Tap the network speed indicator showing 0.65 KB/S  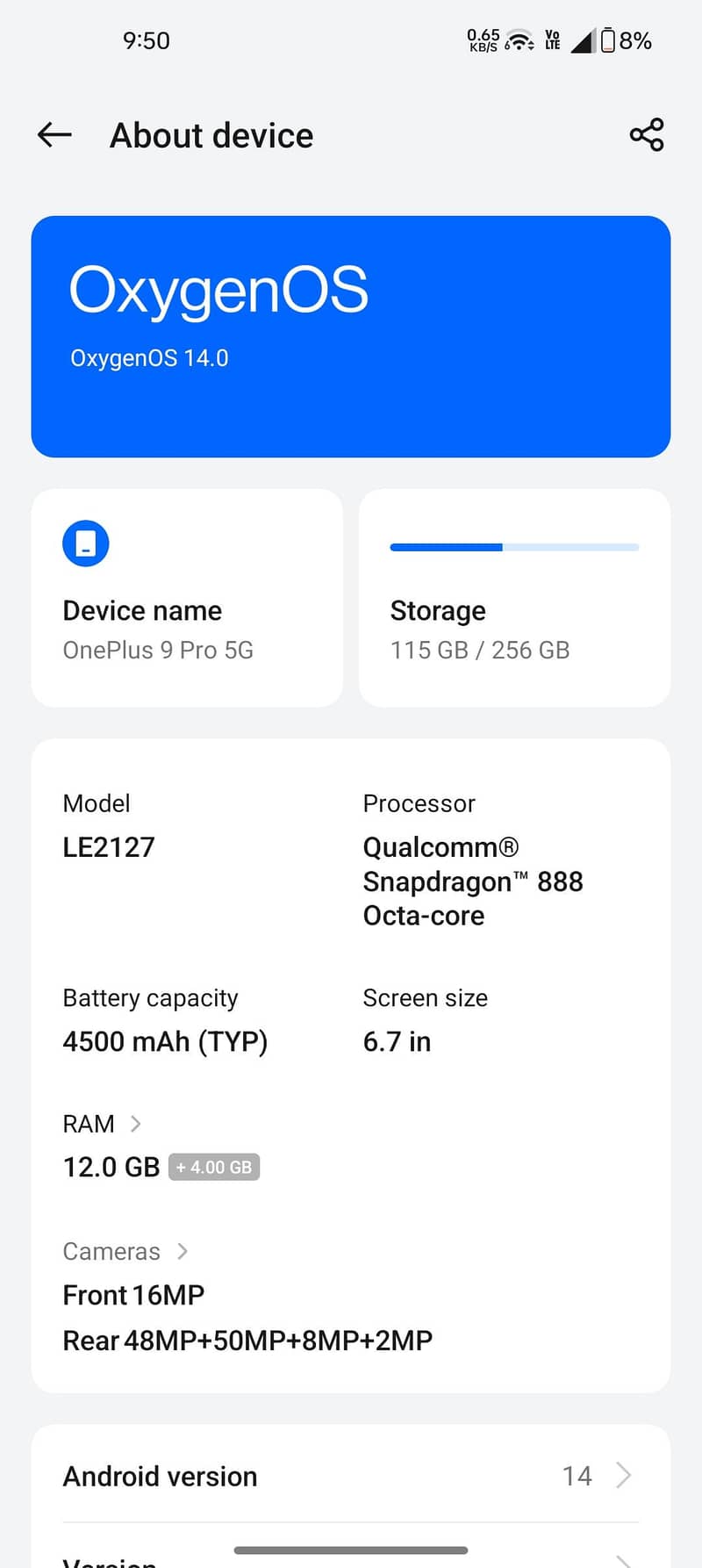(484, 40)
